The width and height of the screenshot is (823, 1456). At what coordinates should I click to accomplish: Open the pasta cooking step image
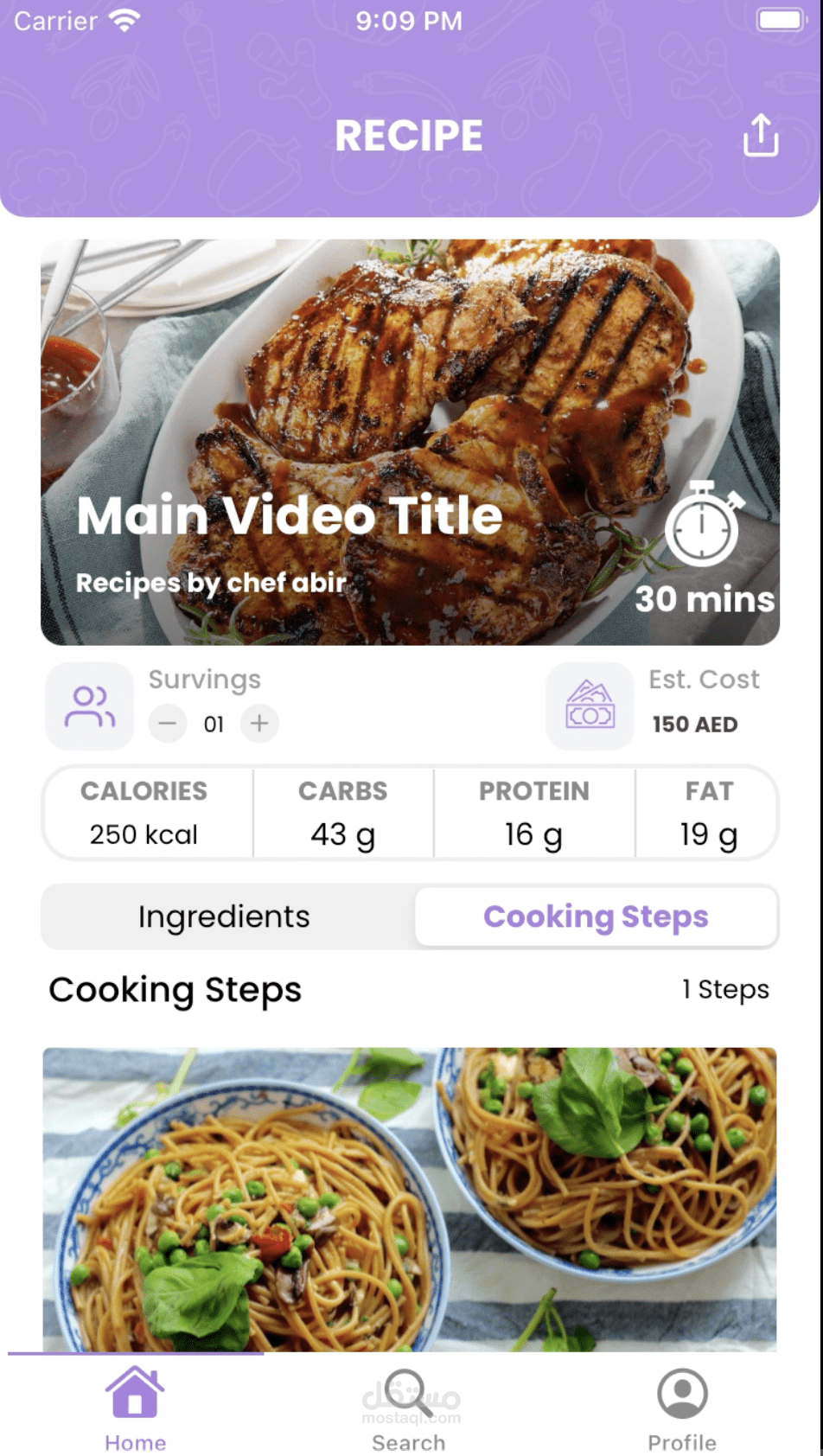click(410, 1199)
